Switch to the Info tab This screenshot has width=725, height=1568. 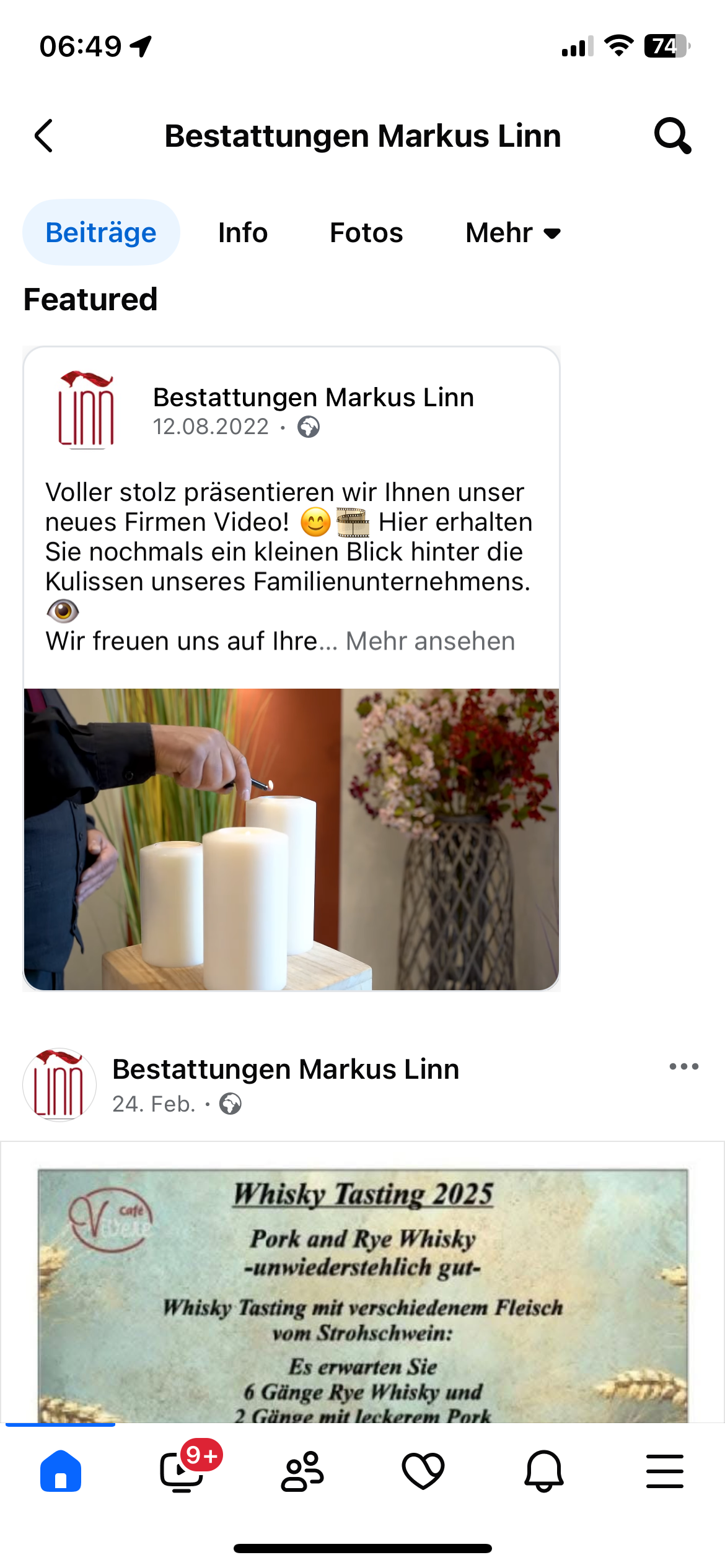tap(242, 233)
